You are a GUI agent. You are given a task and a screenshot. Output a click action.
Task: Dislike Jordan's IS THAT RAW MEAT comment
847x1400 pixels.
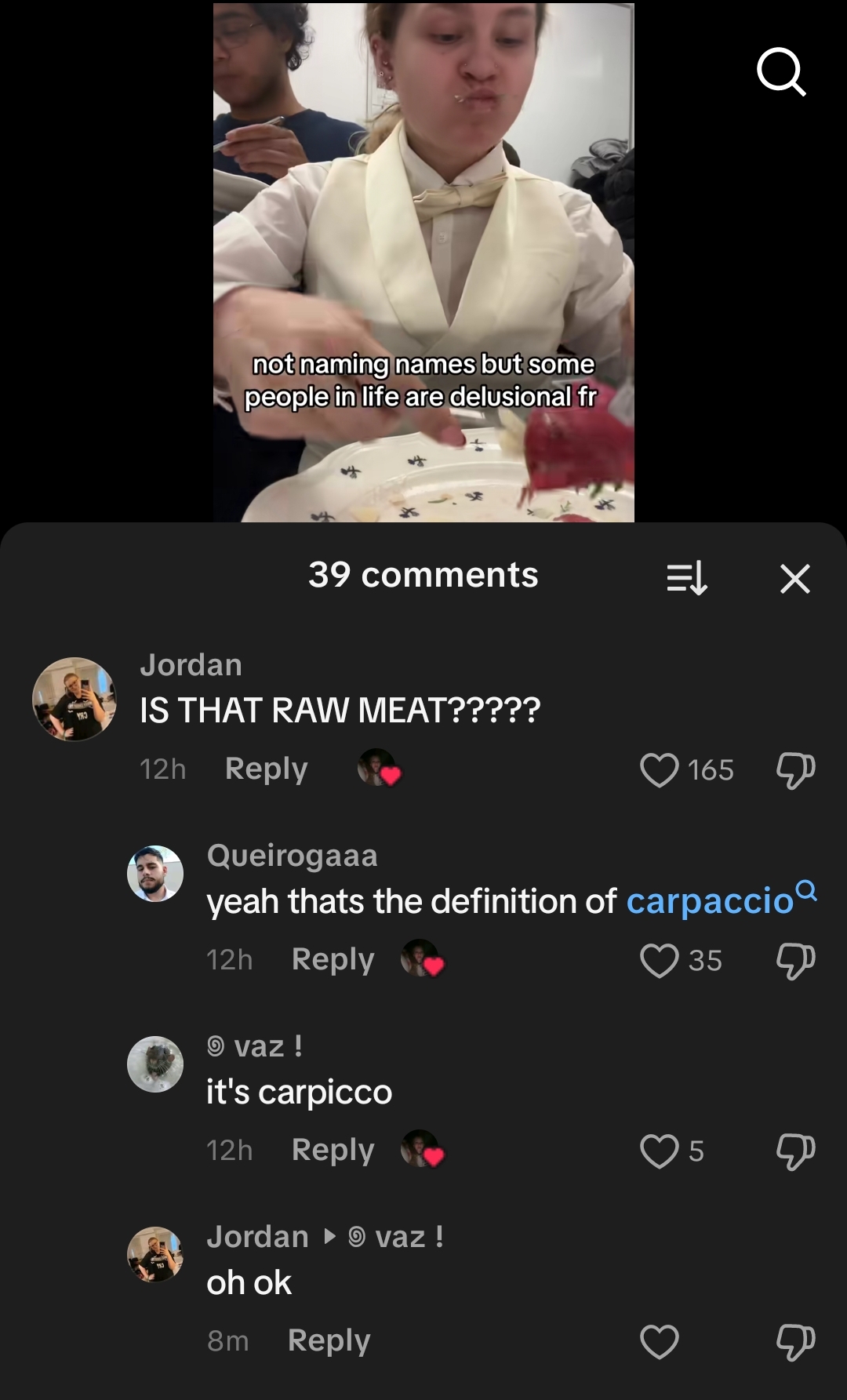pos(795,769)
